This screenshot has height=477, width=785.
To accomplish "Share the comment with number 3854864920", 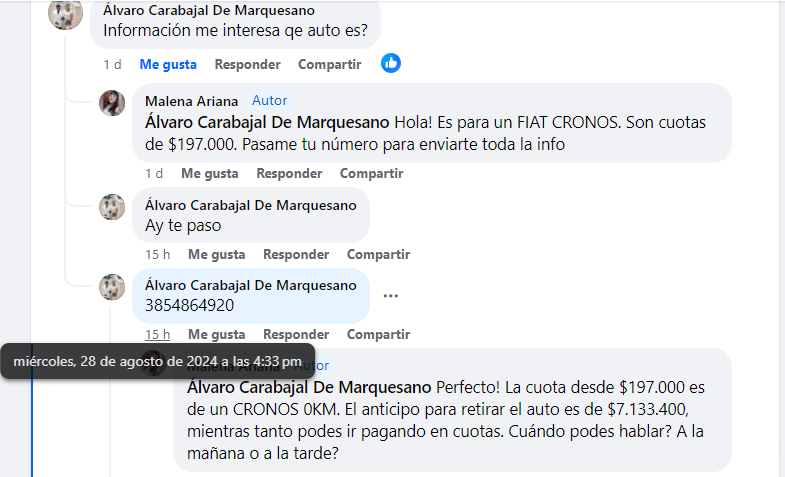I will 378,334.
